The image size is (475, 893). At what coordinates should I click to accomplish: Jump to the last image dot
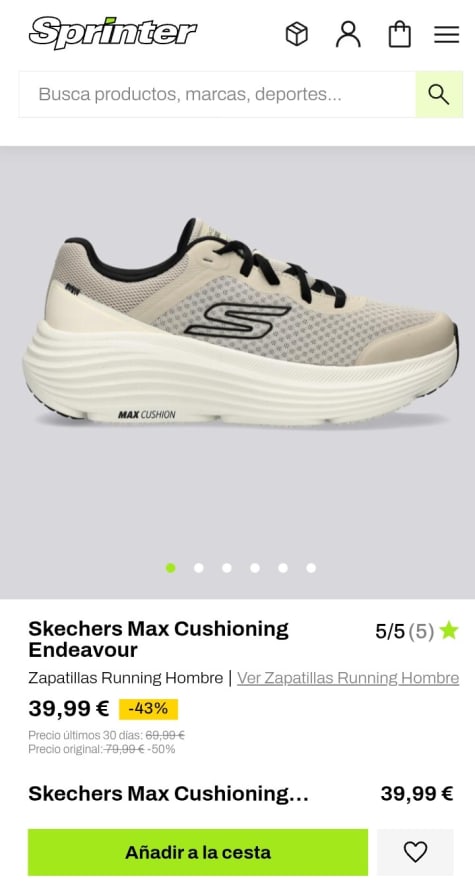pos(310,568)
